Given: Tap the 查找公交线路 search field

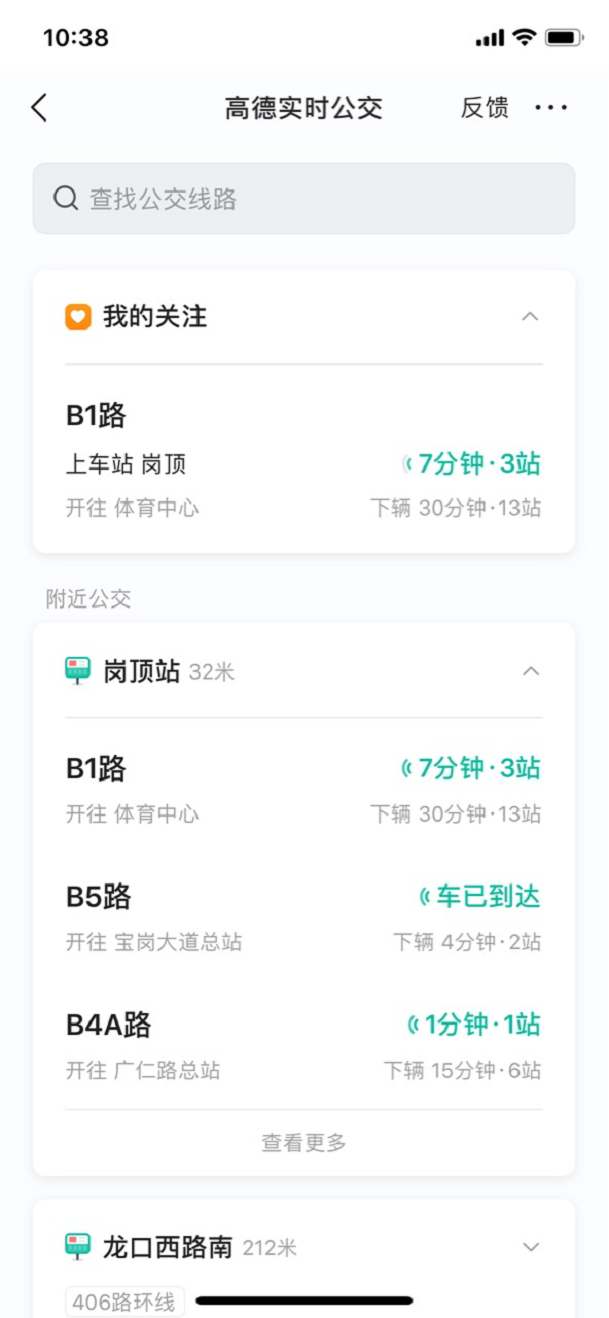Looking at the screenshot, I should coord(304,199).
